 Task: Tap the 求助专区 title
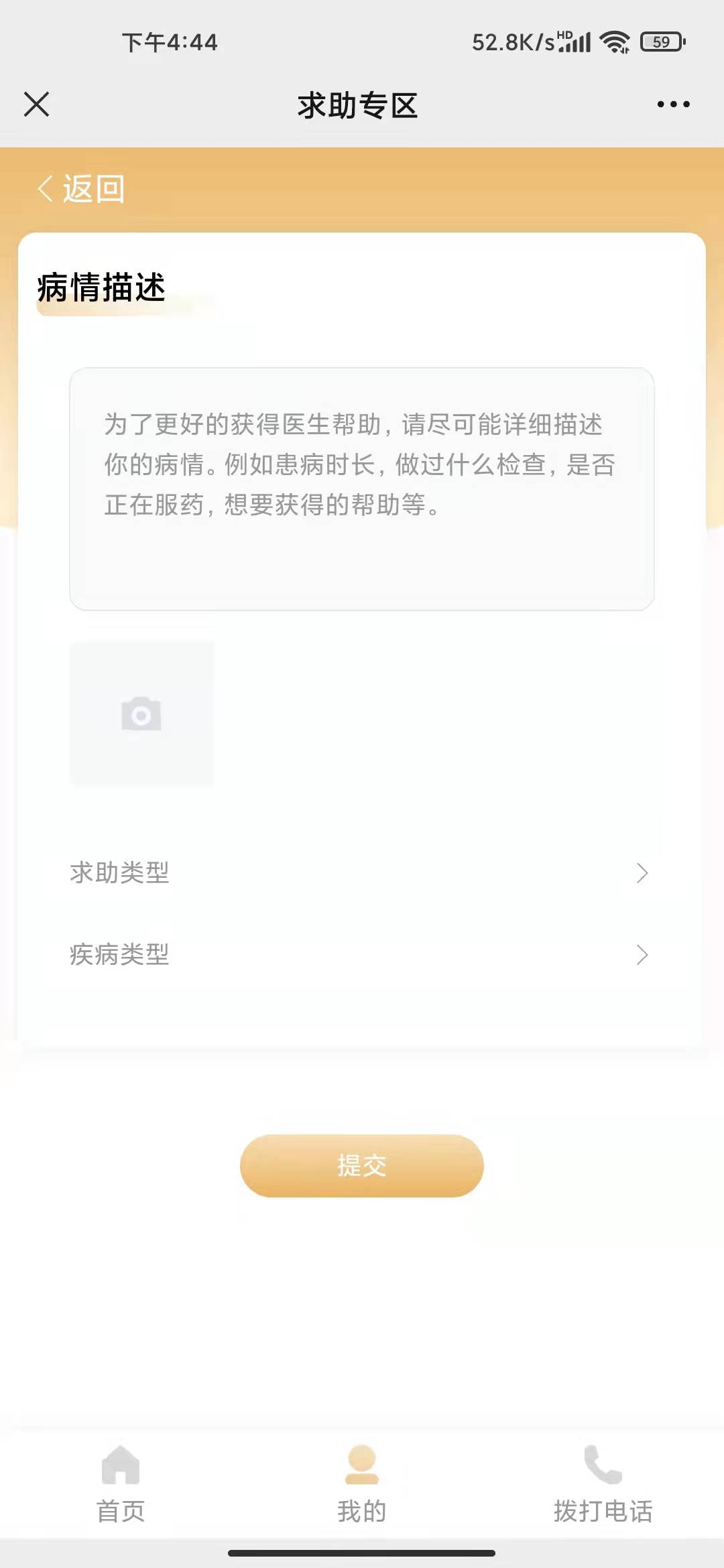point(359,106)
